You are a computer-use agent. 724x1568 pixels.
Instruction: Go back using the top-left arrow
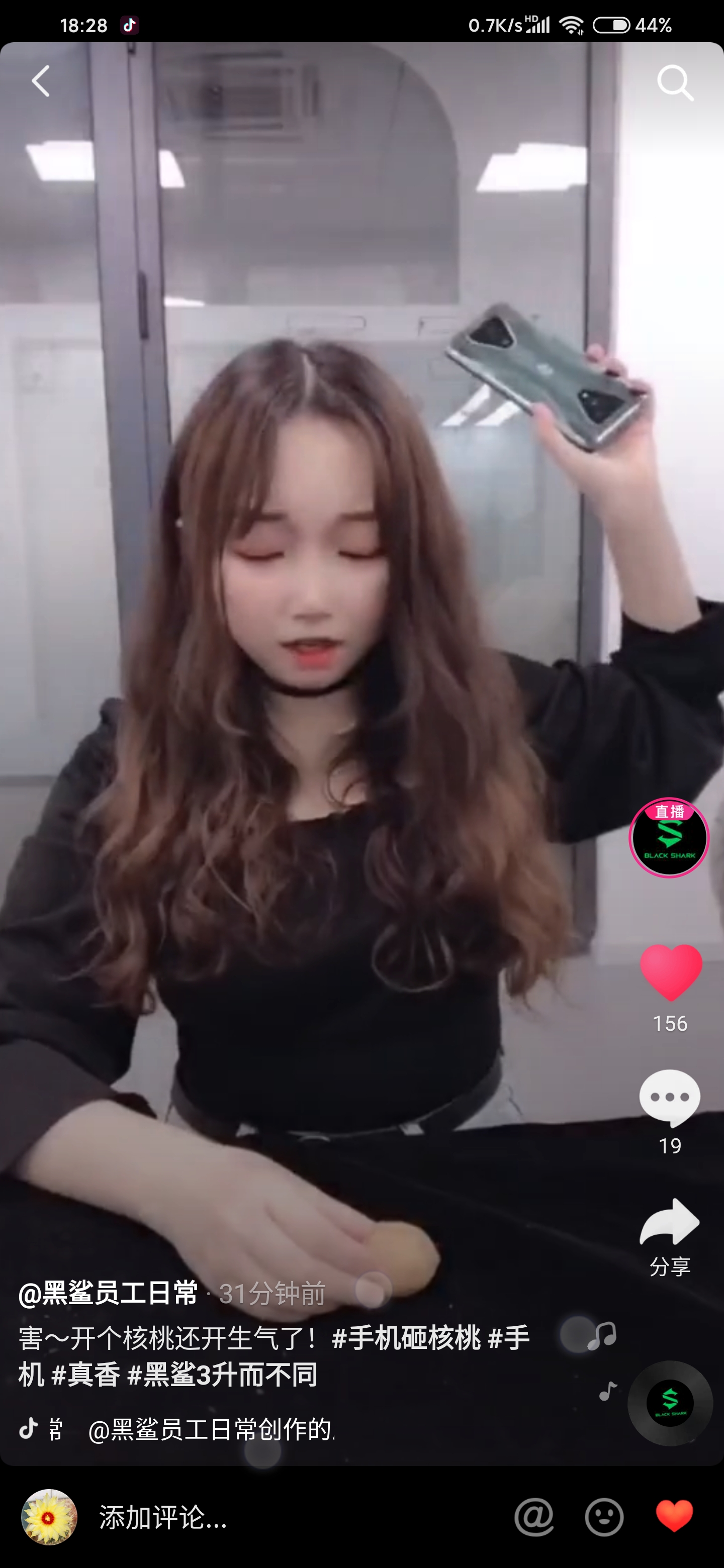point(41,81)
